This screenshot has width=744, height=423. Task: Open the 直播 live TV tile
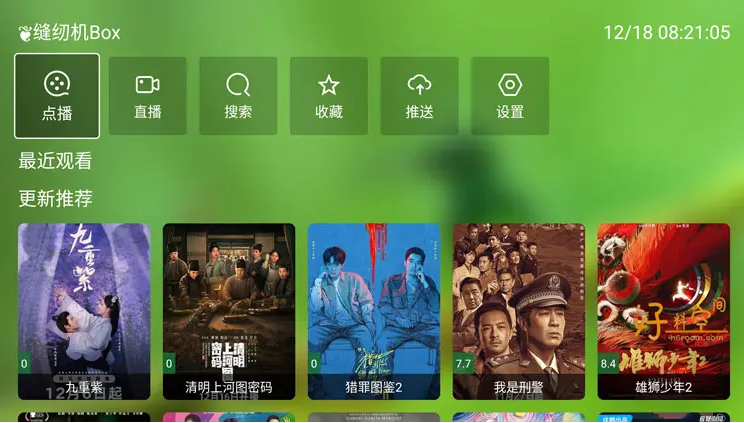pos(148,96)
